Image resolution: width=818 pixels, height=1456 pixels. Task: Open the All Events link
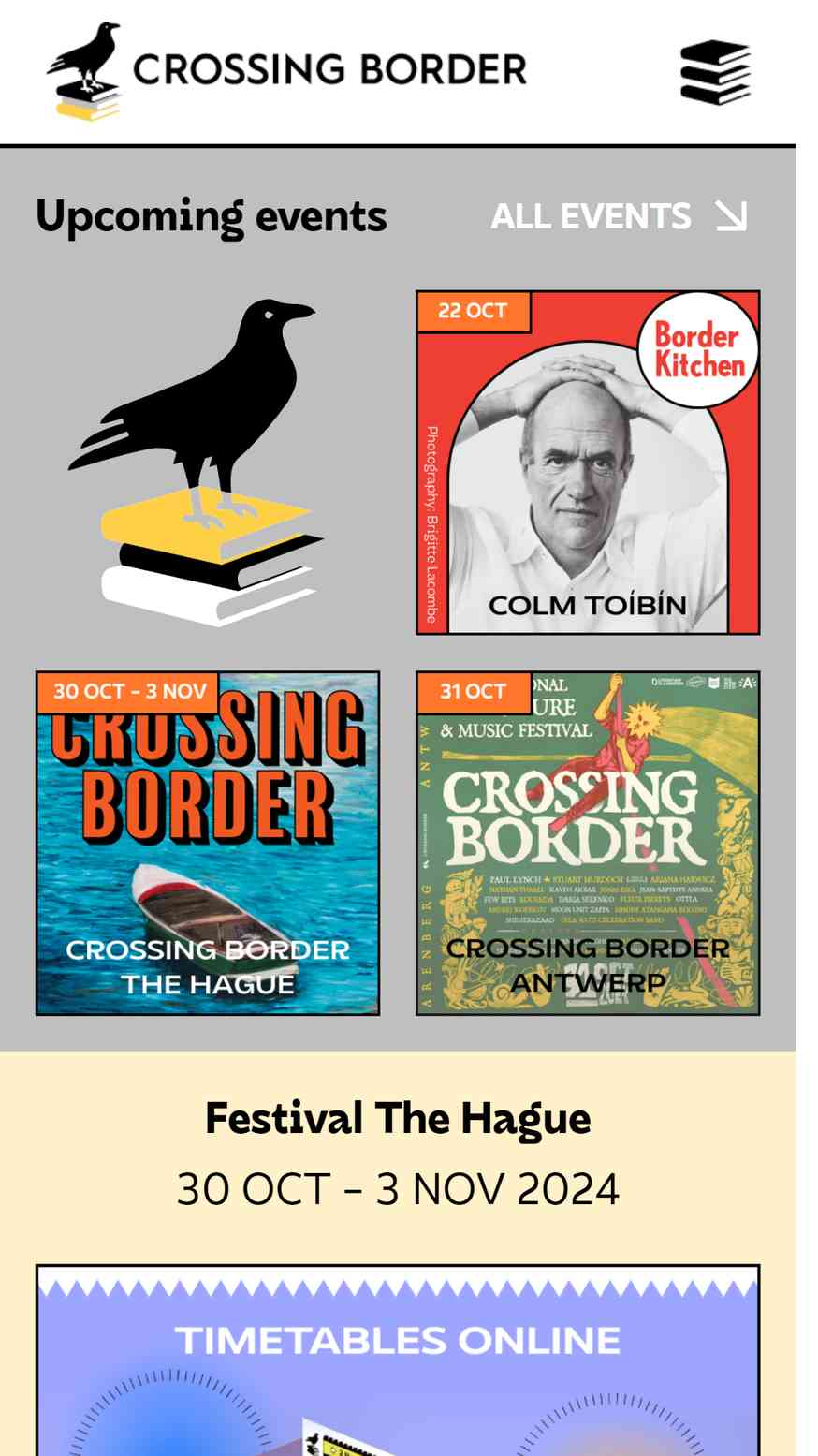coord(619,216)
